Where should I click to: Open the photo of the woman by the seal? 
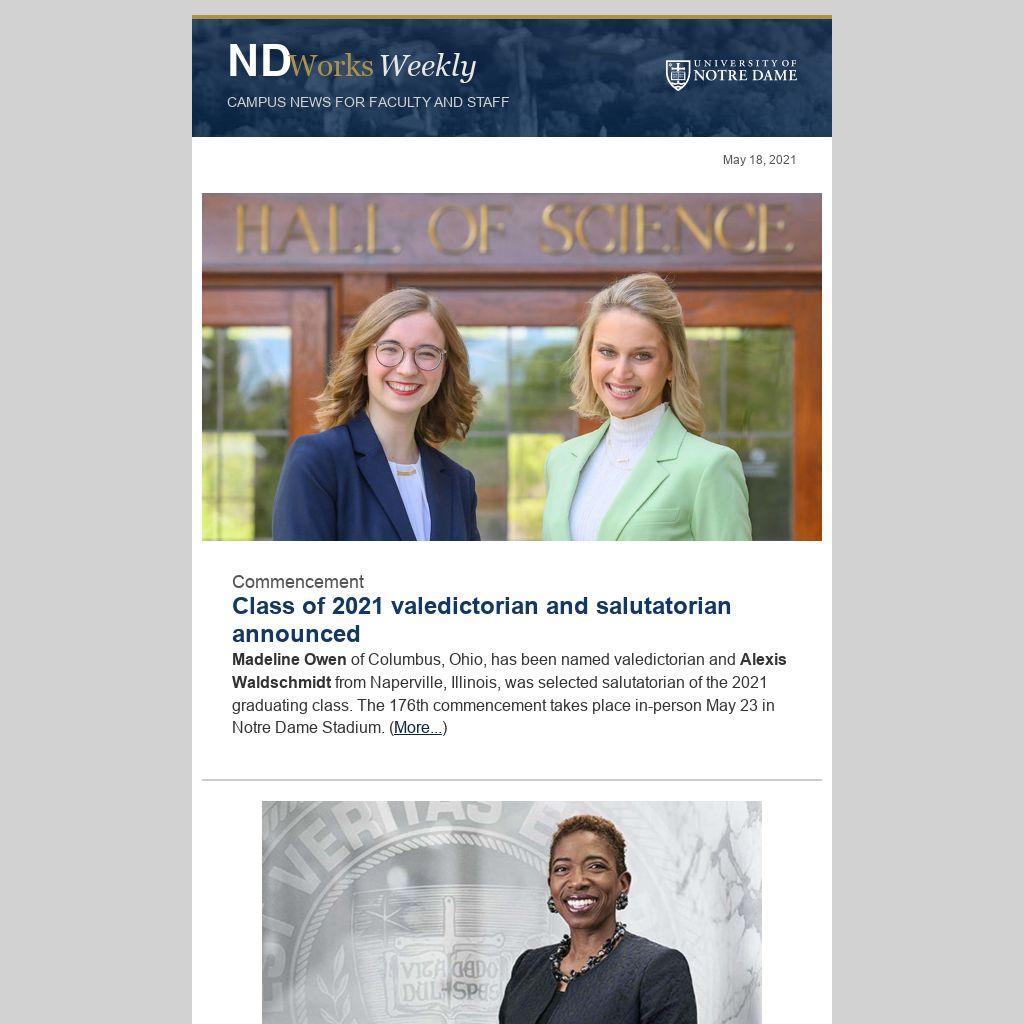[x=511, y=911]
